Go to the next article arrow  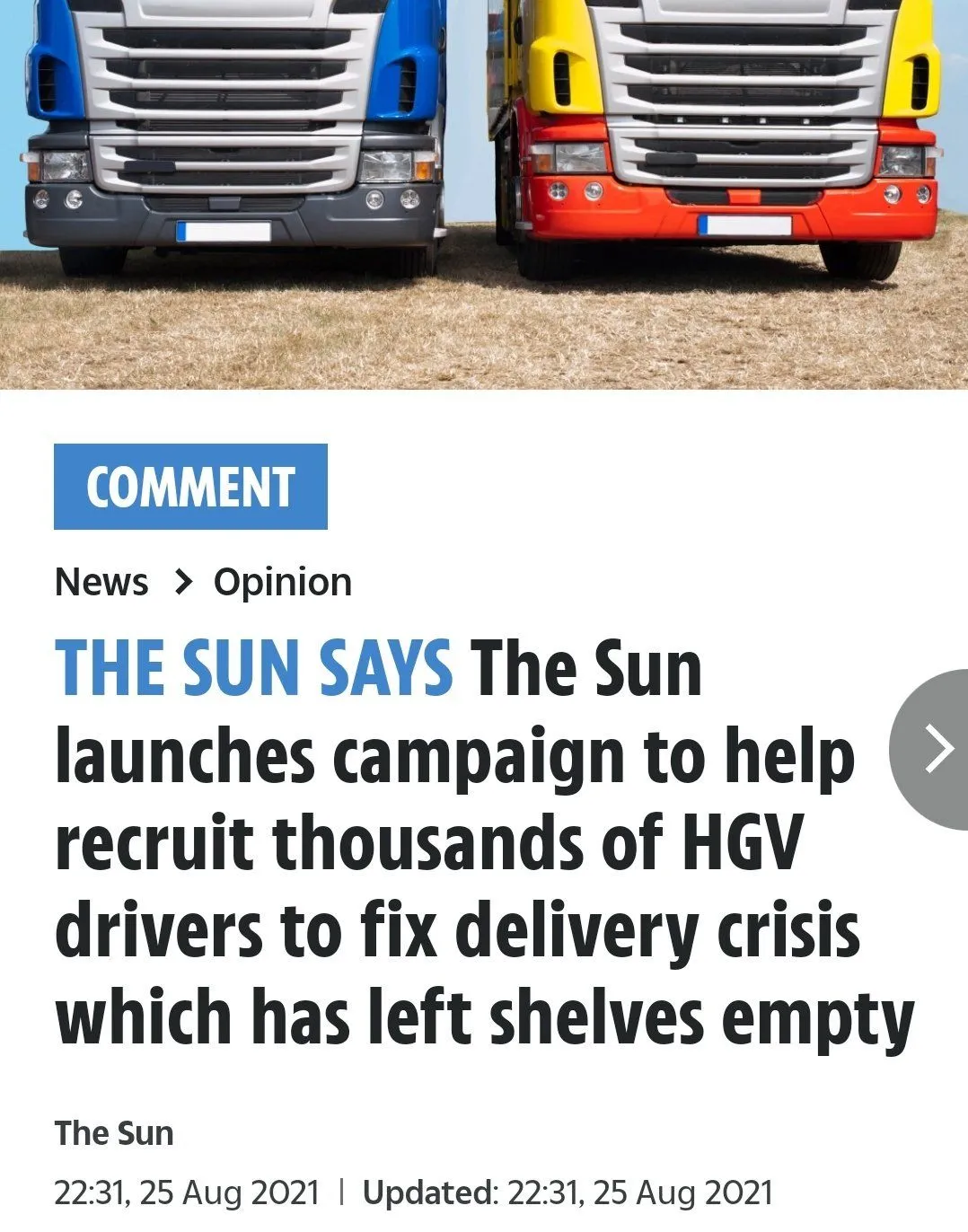pyautogui.click(x=934, y=748)
